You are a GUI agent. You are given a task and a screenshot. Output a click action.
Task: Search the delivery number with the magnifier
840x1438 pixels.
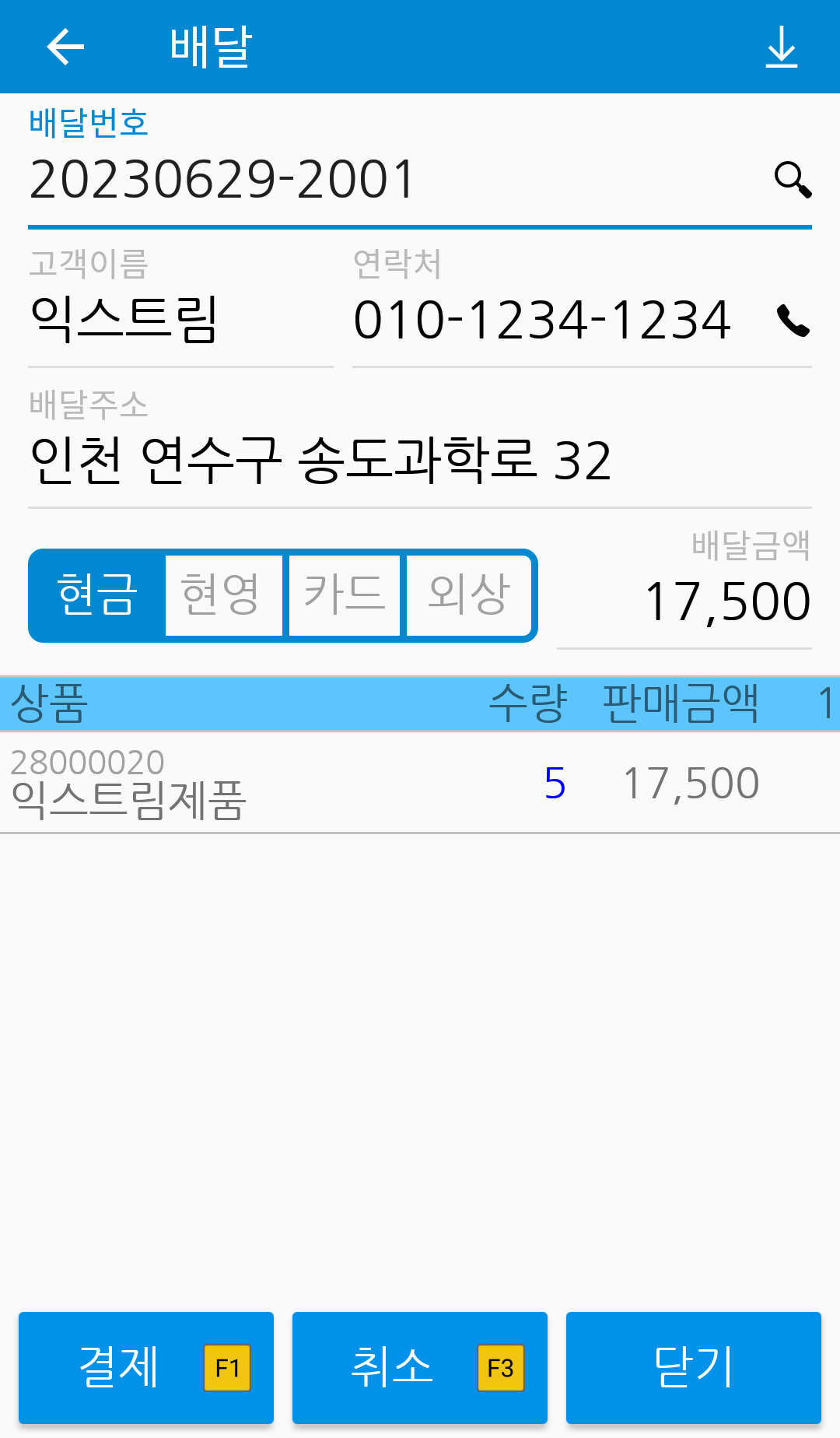coord(793,180)
